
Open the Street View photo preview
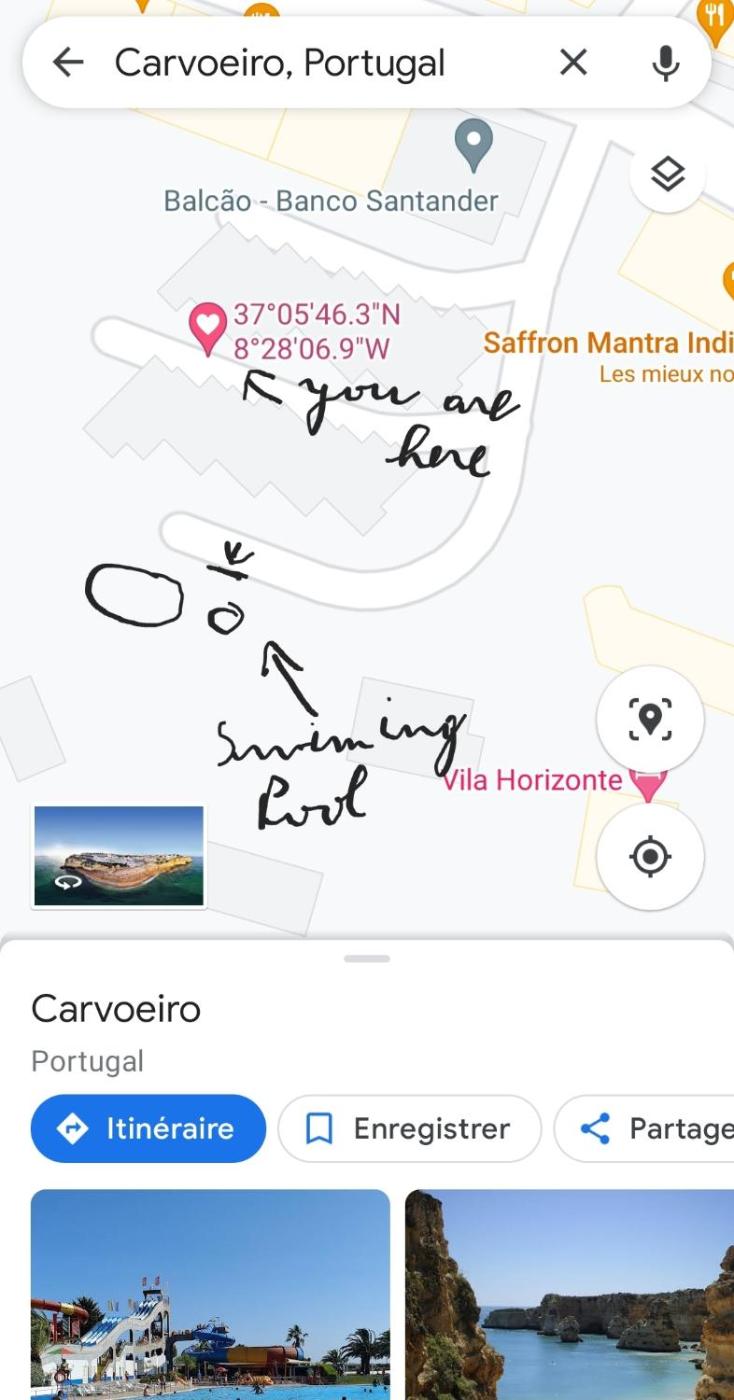point(119,856)
